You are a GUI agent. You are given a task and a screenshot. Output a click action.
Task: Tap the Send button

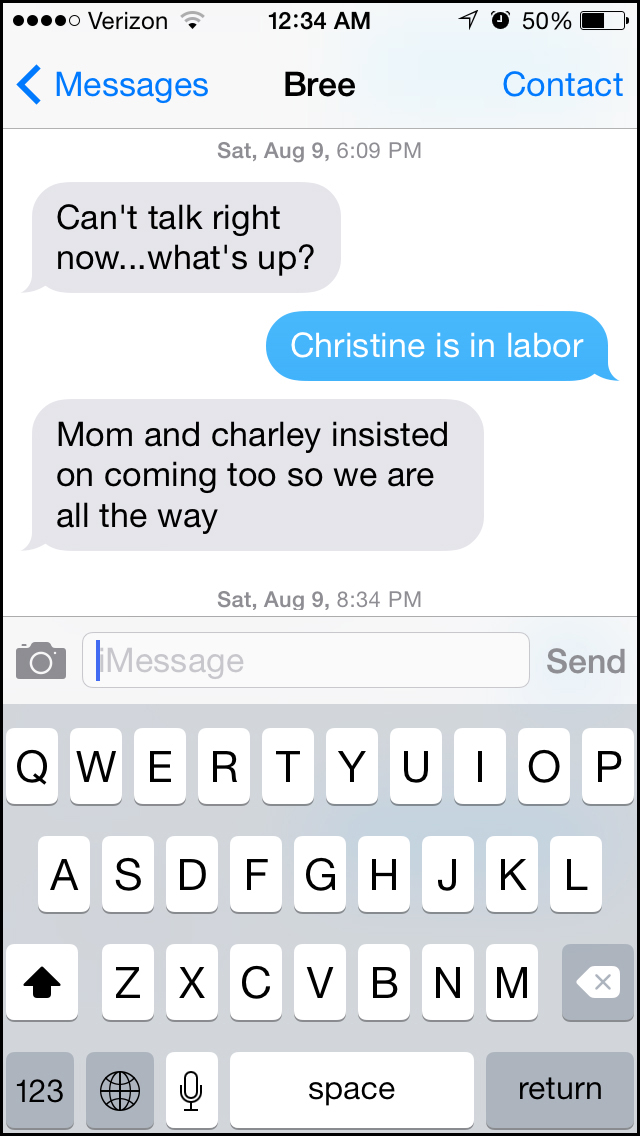[586, 661]
